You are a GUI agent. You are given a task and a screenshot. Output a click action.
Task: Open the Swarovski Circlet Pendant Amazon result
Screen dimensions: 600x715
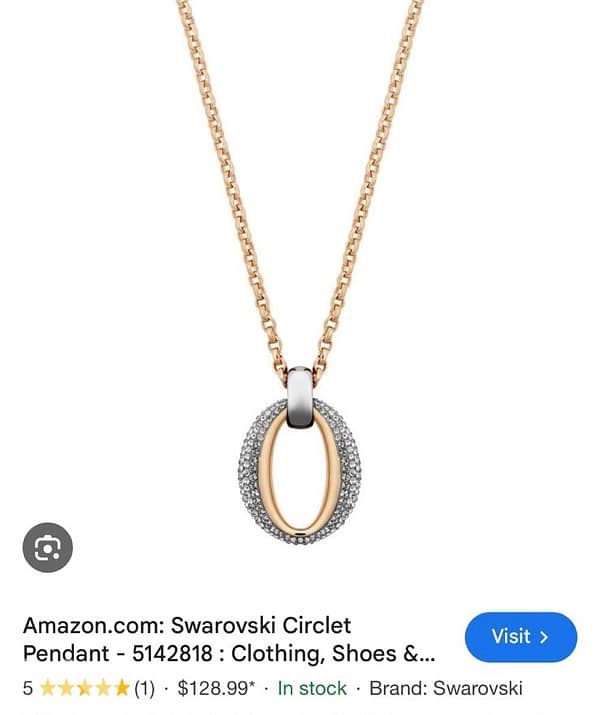(230, 640)
